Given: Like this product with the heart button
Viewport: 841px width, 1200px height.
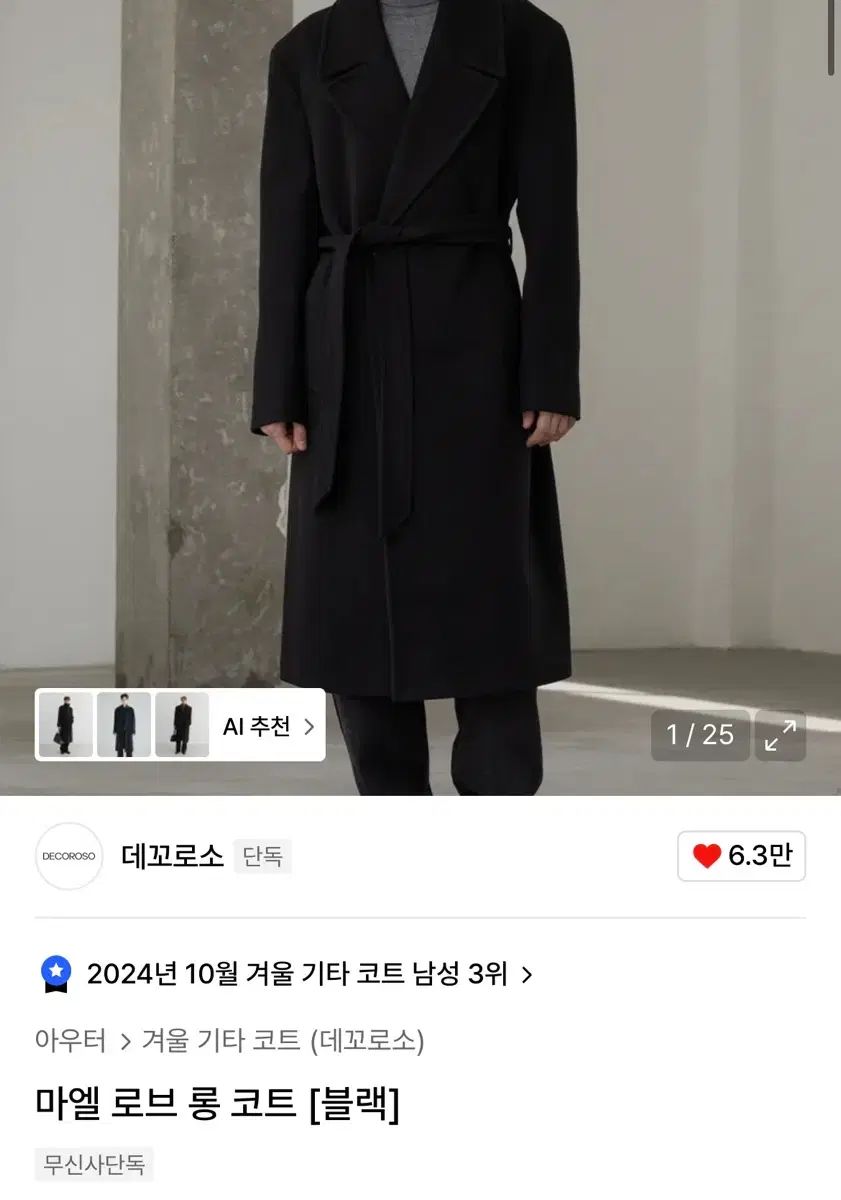Looking at the screenshot, I should click(x=741, y=856).
